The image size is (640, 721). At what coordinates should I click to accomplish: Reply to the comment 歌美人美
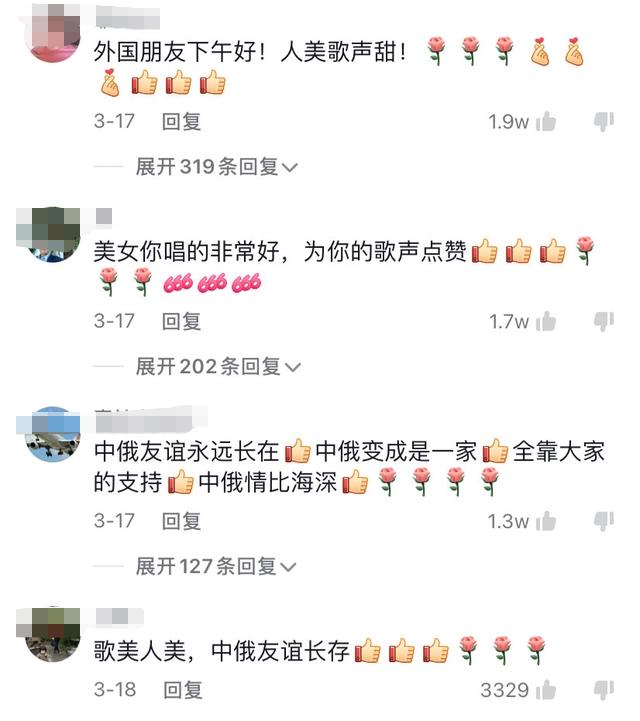click(182, 690)
